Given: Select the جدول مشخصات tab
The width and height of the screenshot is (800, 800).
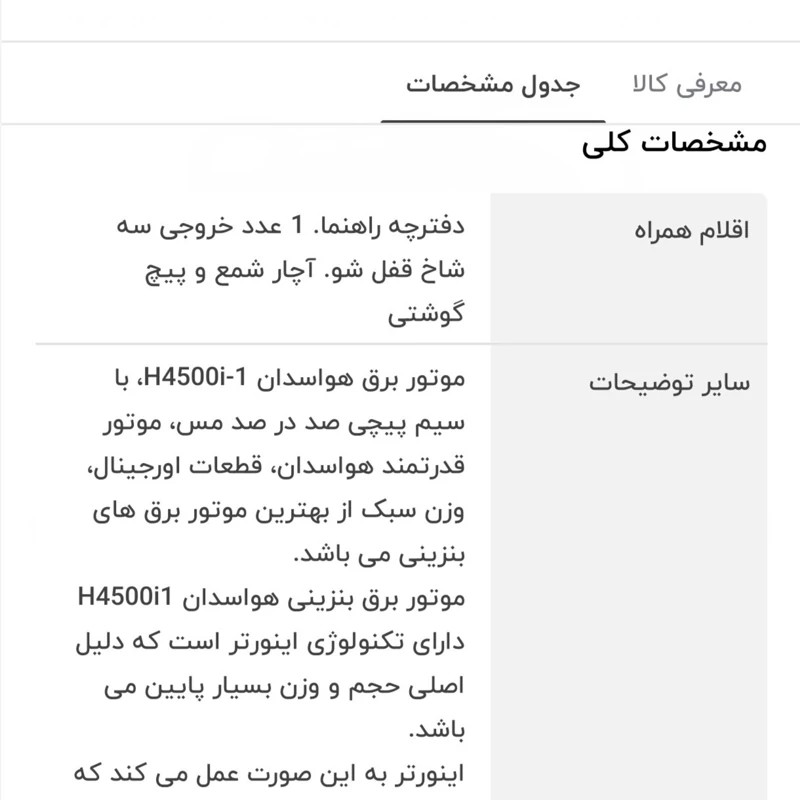Looking at the screenshot, I should (x=492, y=84).
